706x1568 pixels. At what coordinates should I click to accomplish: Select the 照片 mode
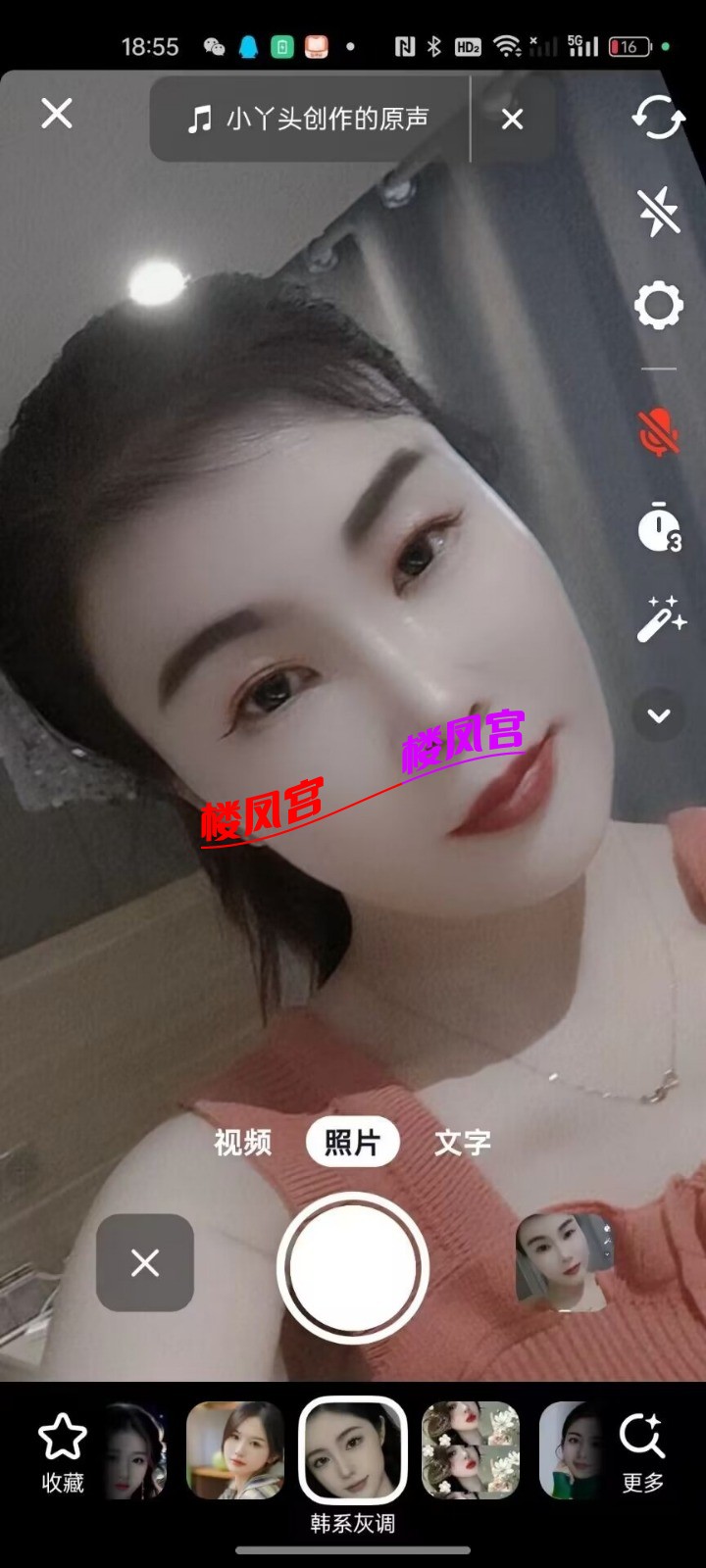pos(352,1142)
